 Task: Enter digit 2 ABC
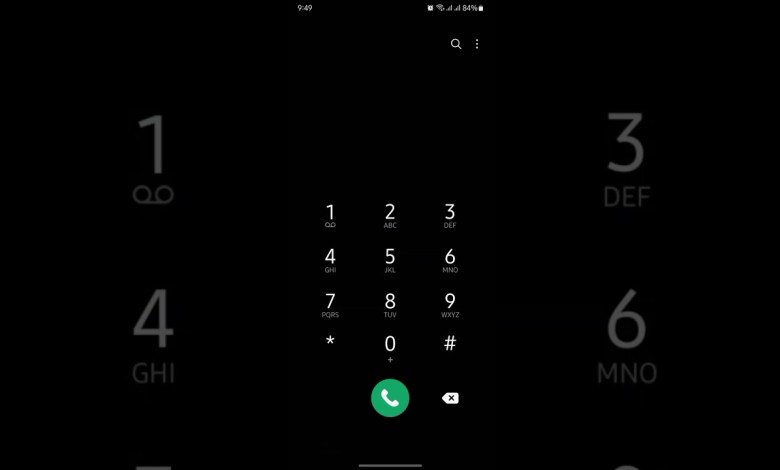[x=390, y=215]
